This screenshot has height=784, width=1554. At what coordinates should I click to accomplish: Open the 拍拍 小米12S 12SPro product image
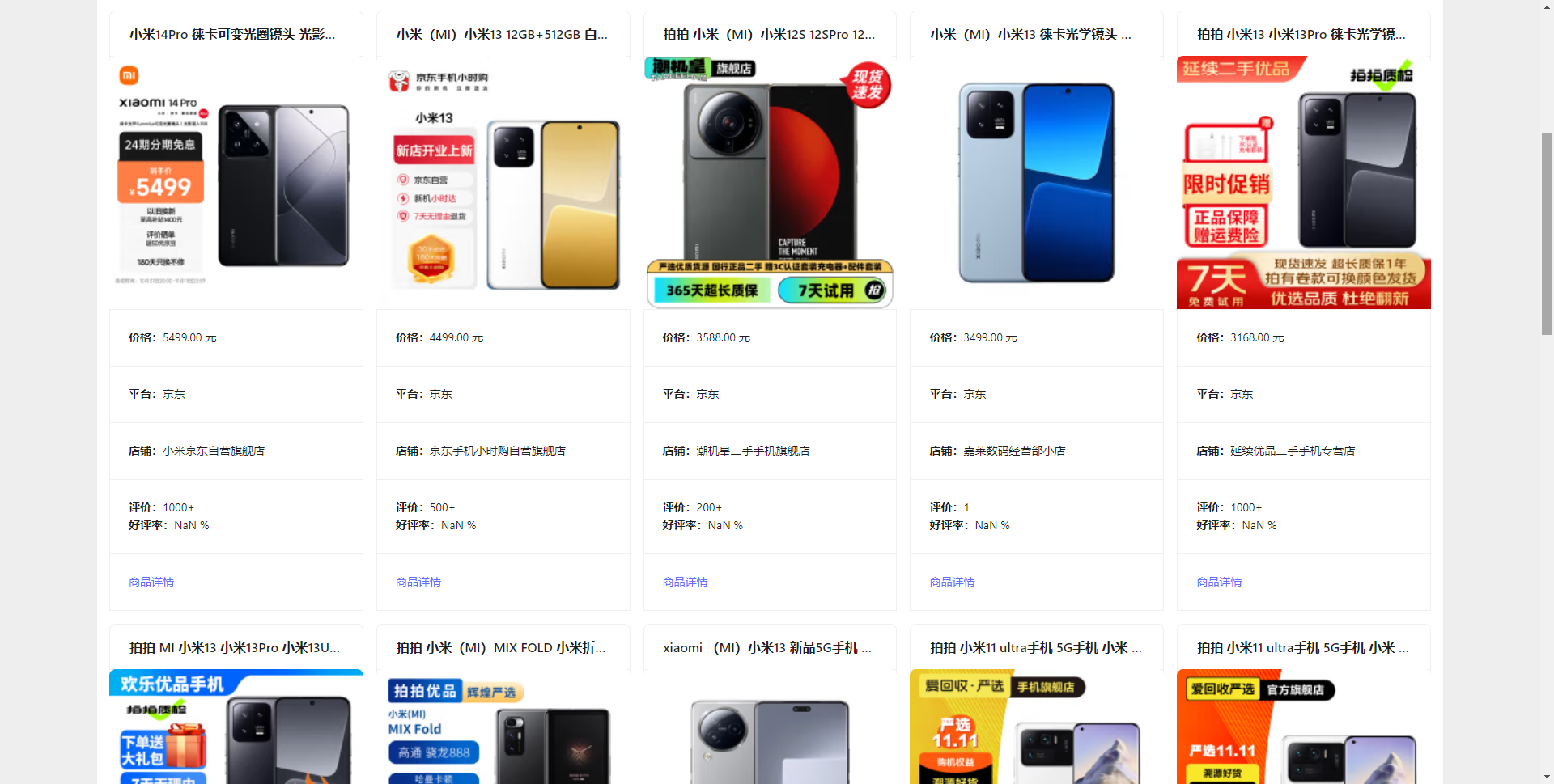click(x=770, y=183)
